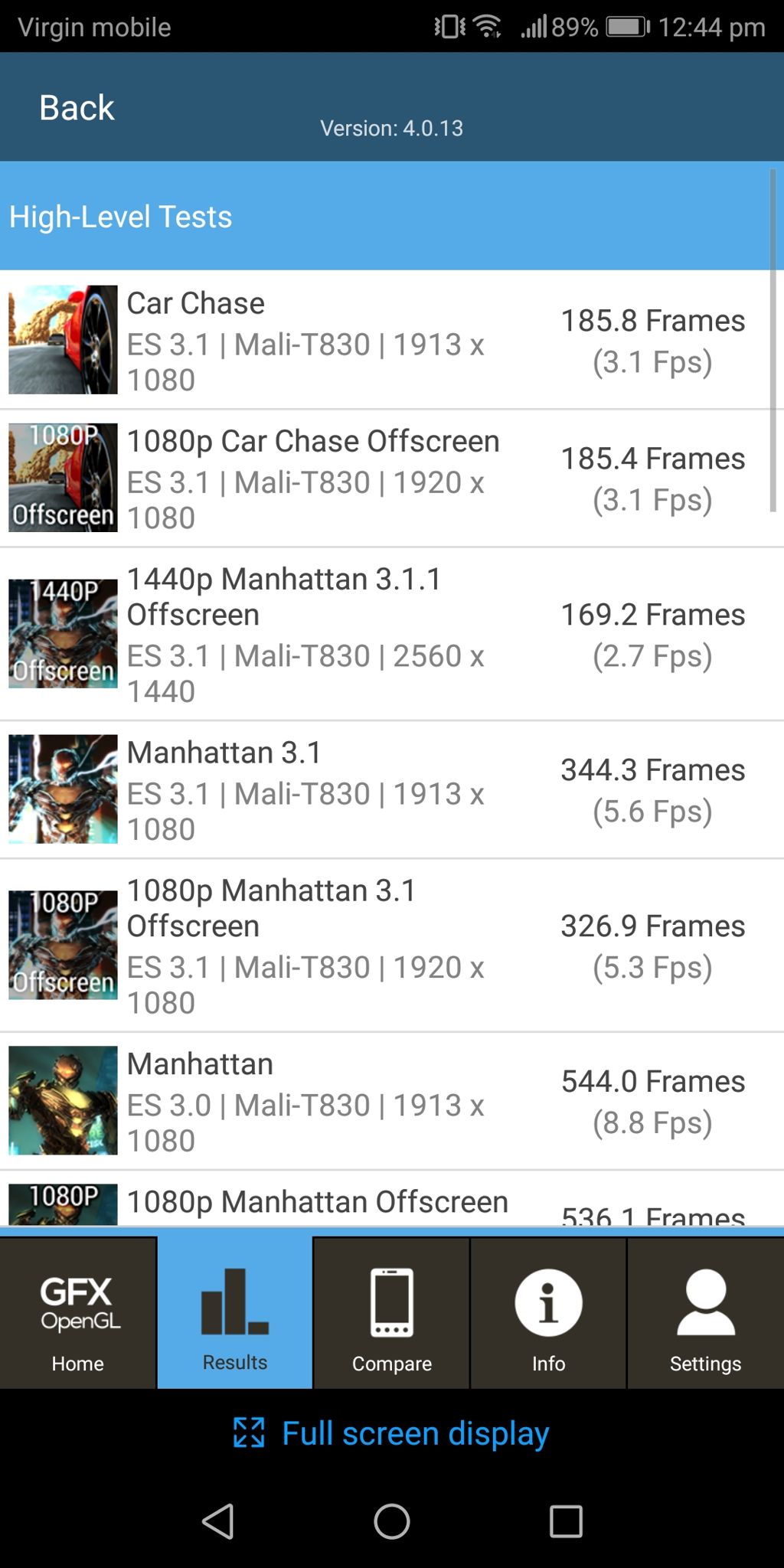The width and height of the screenshot is (784, 1568).
Task: Open the Info tab
Action: click(548, 1314)
